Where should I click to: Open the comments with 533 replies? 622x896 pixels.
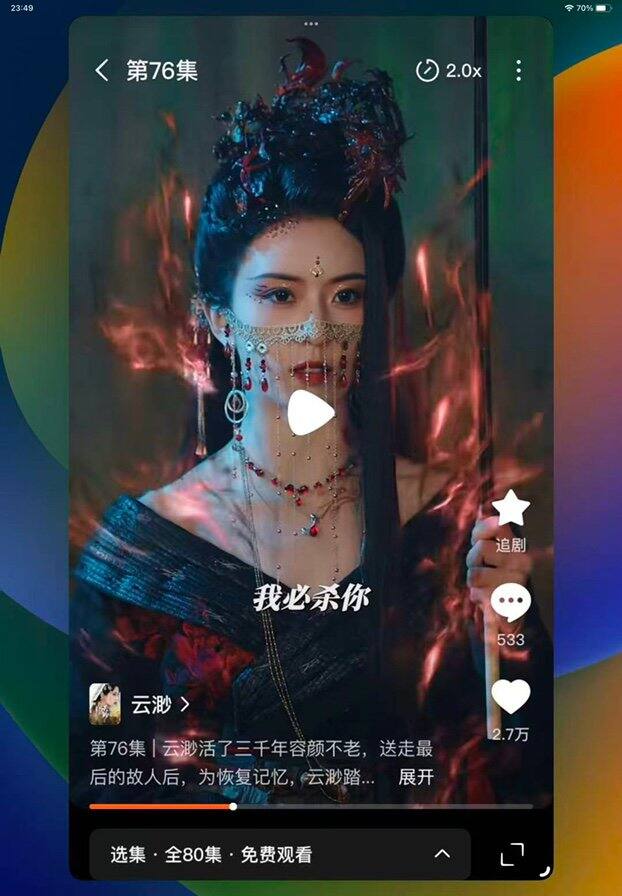pyautogui.click(x=511, y=615)
